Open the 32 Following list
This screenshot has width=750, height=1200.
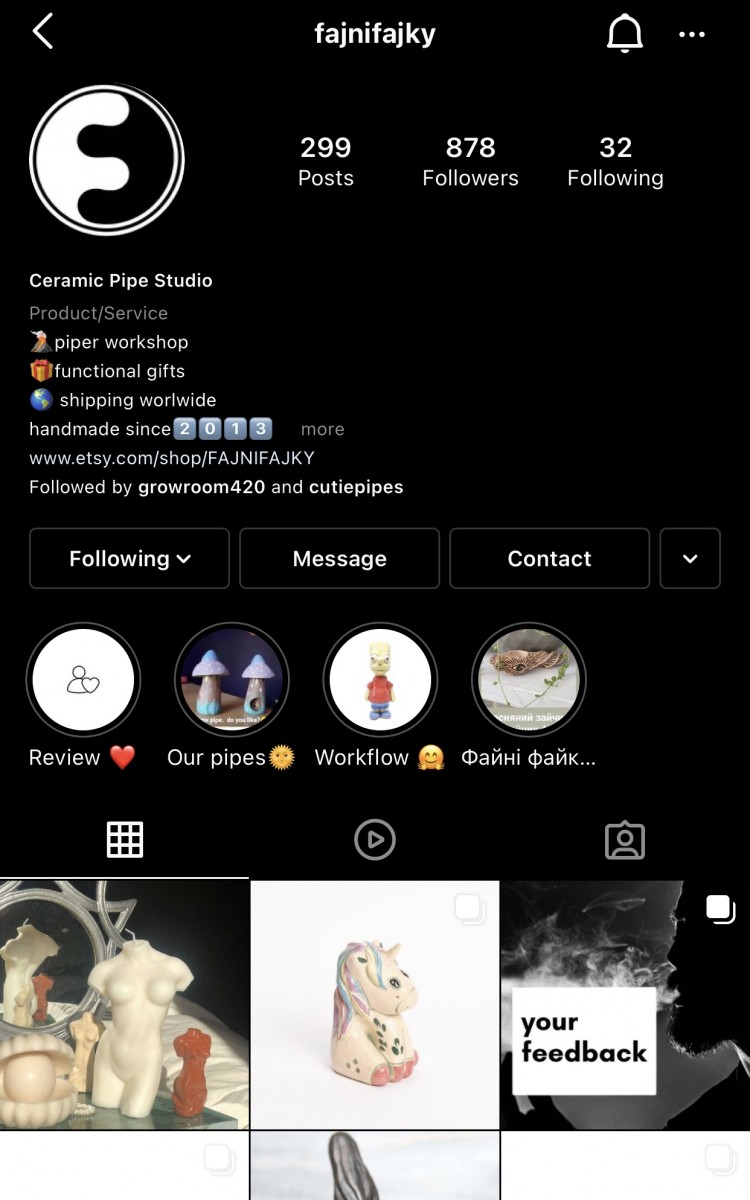pos(615,162)
